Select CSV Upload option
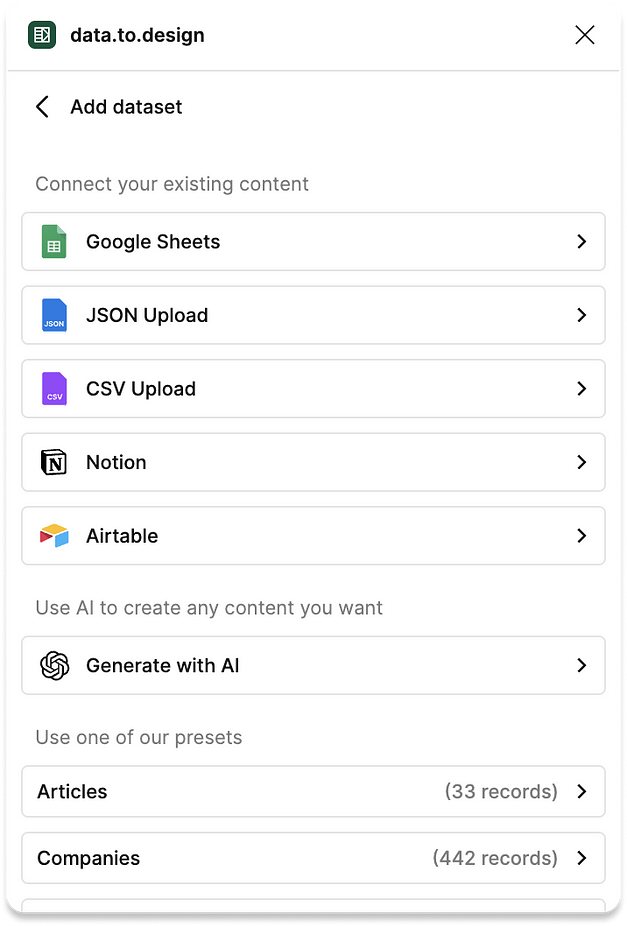 (313, 389)
